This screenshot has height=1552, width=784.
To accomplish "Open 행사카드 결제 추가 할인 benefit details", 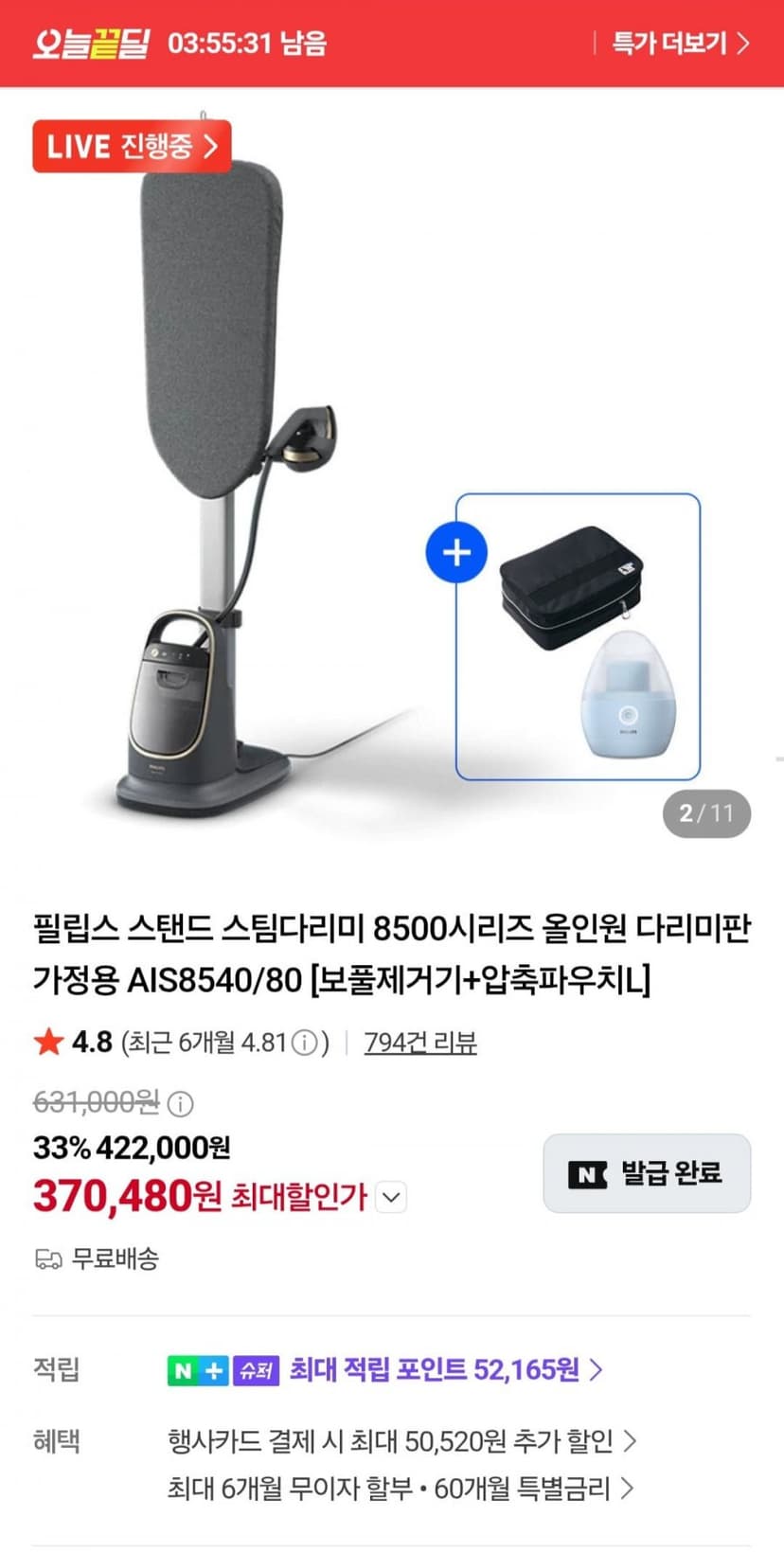I will [401, 1441].
